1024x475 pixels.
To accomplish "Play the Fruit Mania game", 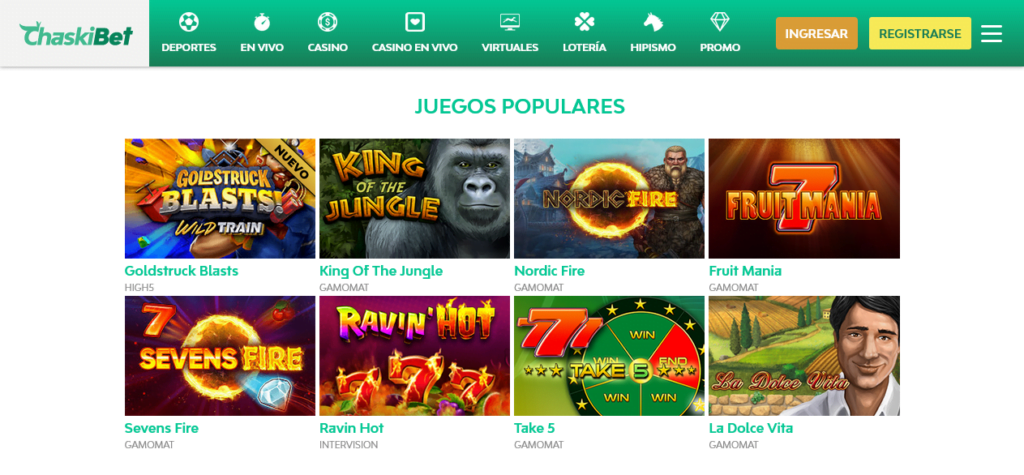I will point(804,198).
